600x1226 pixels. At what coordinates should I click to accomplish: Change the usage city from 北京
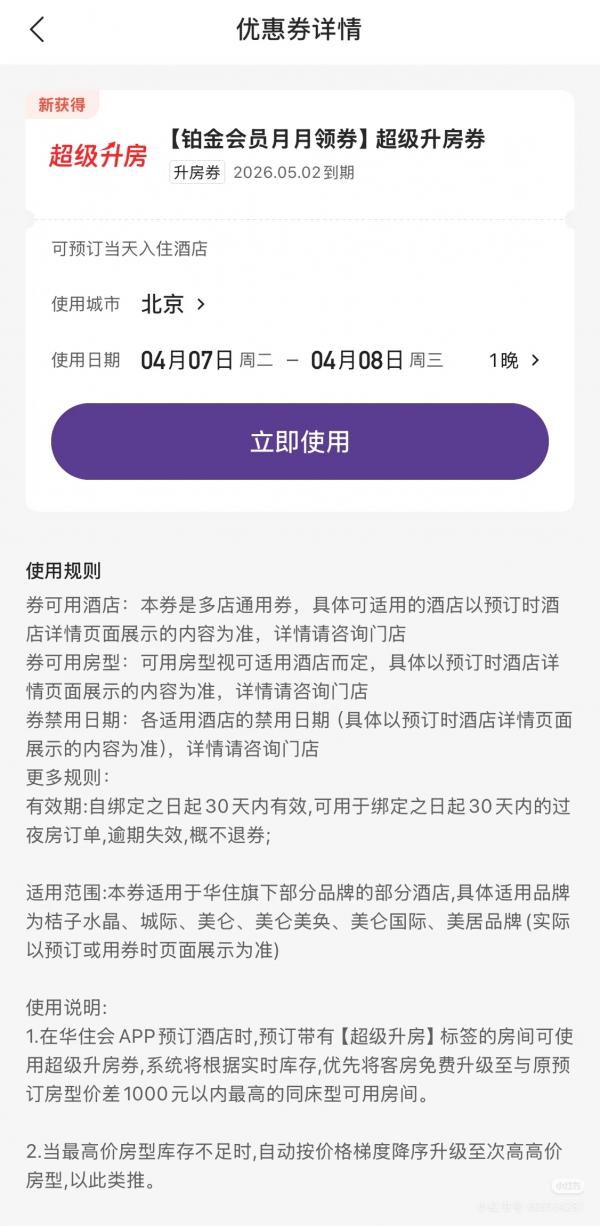click(173, 304)
